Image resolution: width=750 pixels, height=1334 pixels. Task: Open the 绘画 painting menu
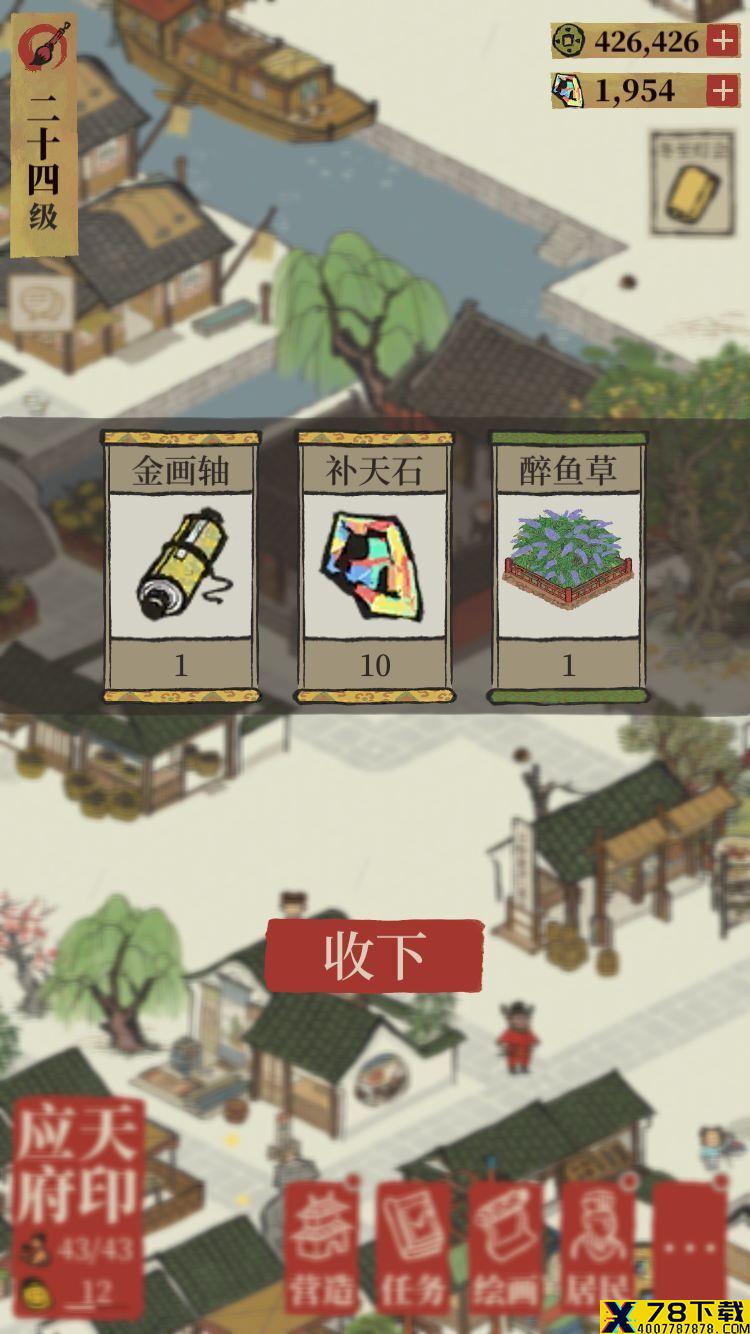505,1248
